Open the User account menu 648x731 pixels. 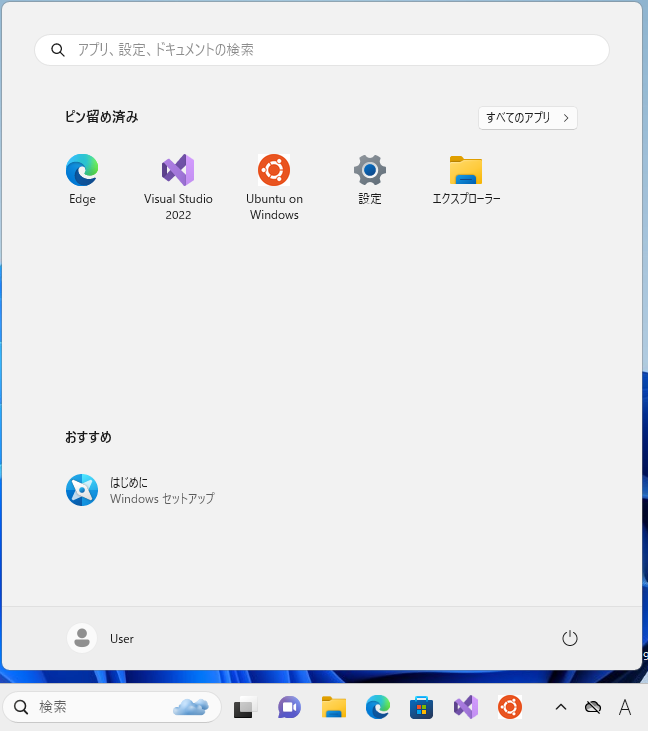pos(101,638)
